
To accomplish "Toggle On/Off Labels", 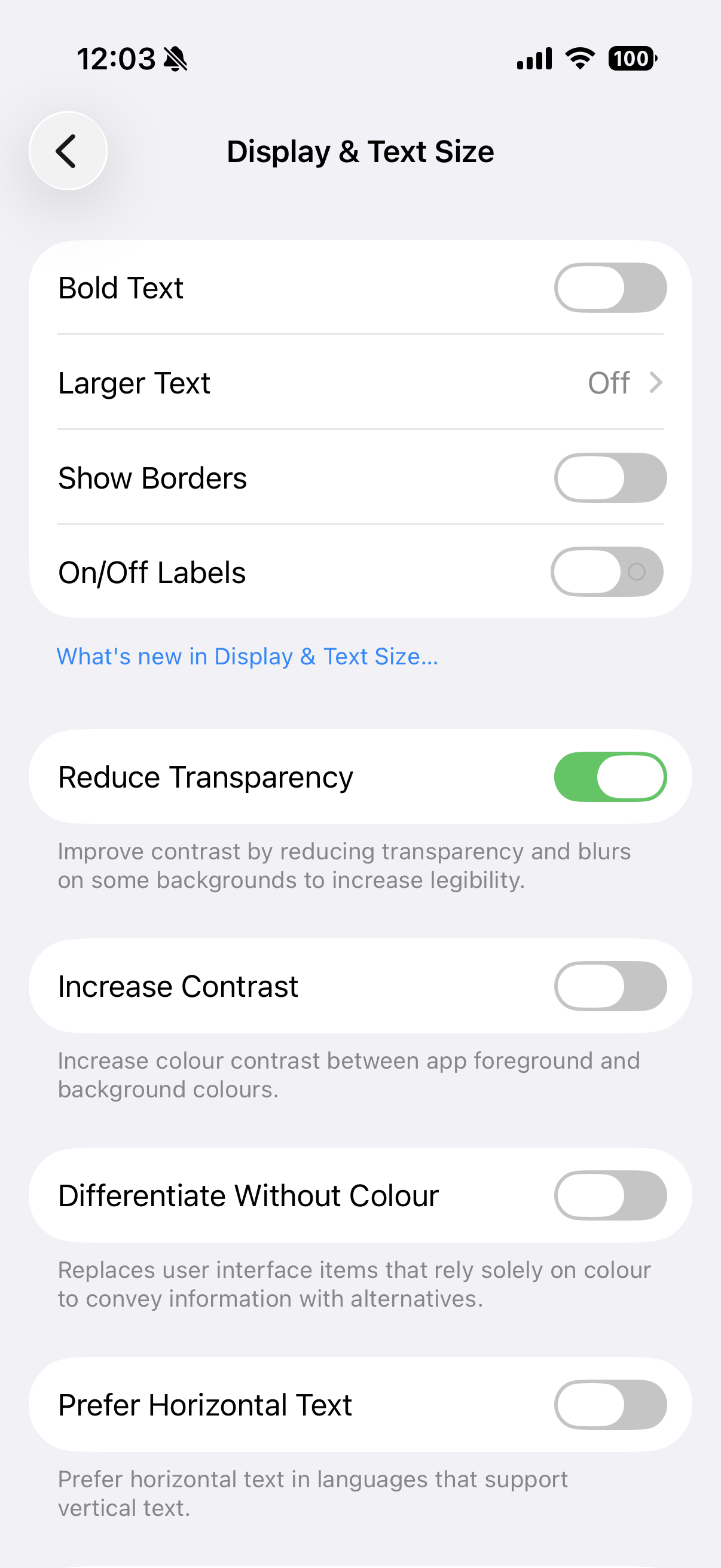I will tap(607, 572).
